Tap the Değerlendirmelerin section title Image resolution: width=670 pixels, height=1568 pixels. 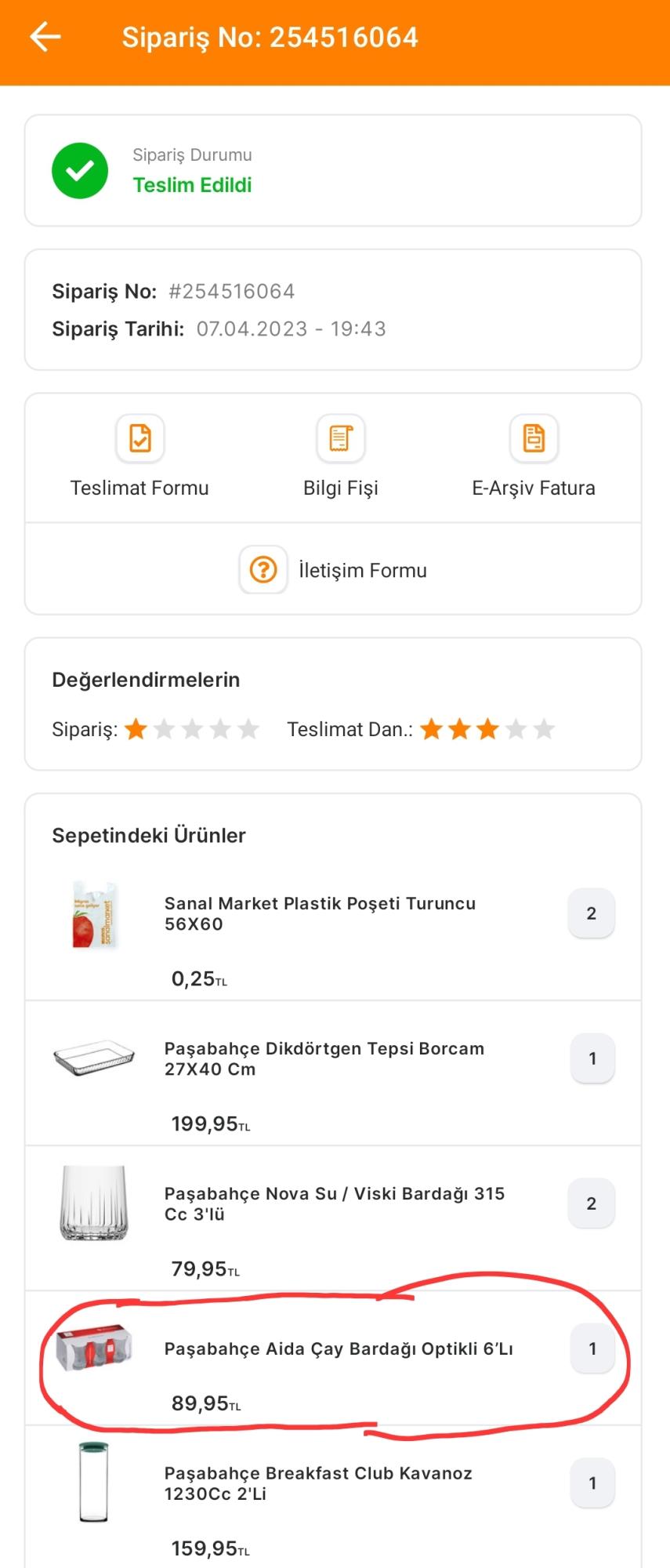148,679
